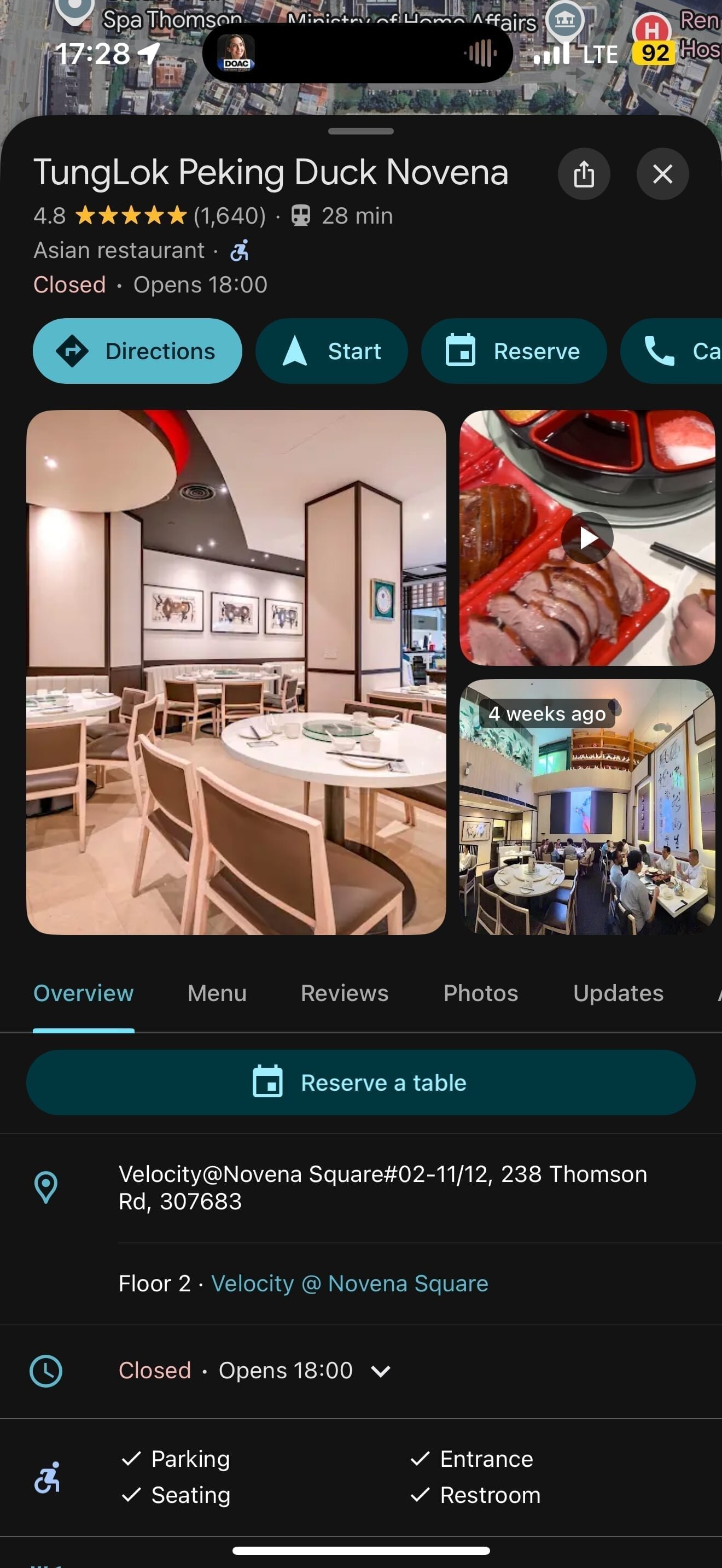Expand the opening hours

[x=381, y=1371]
